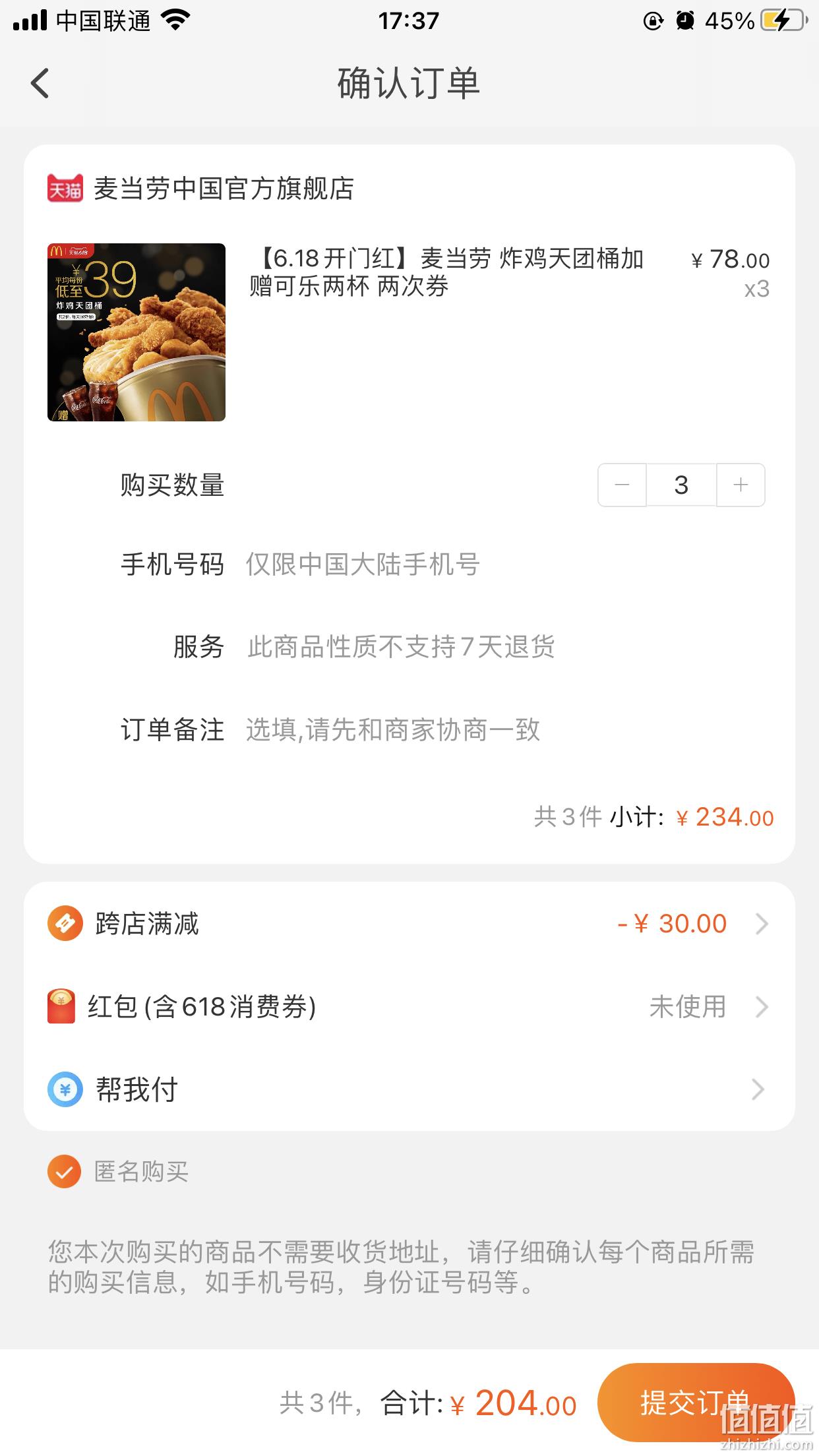Open the McDonald's flagship store page
Screen dimensions: 819x1456
coord(200,189)
